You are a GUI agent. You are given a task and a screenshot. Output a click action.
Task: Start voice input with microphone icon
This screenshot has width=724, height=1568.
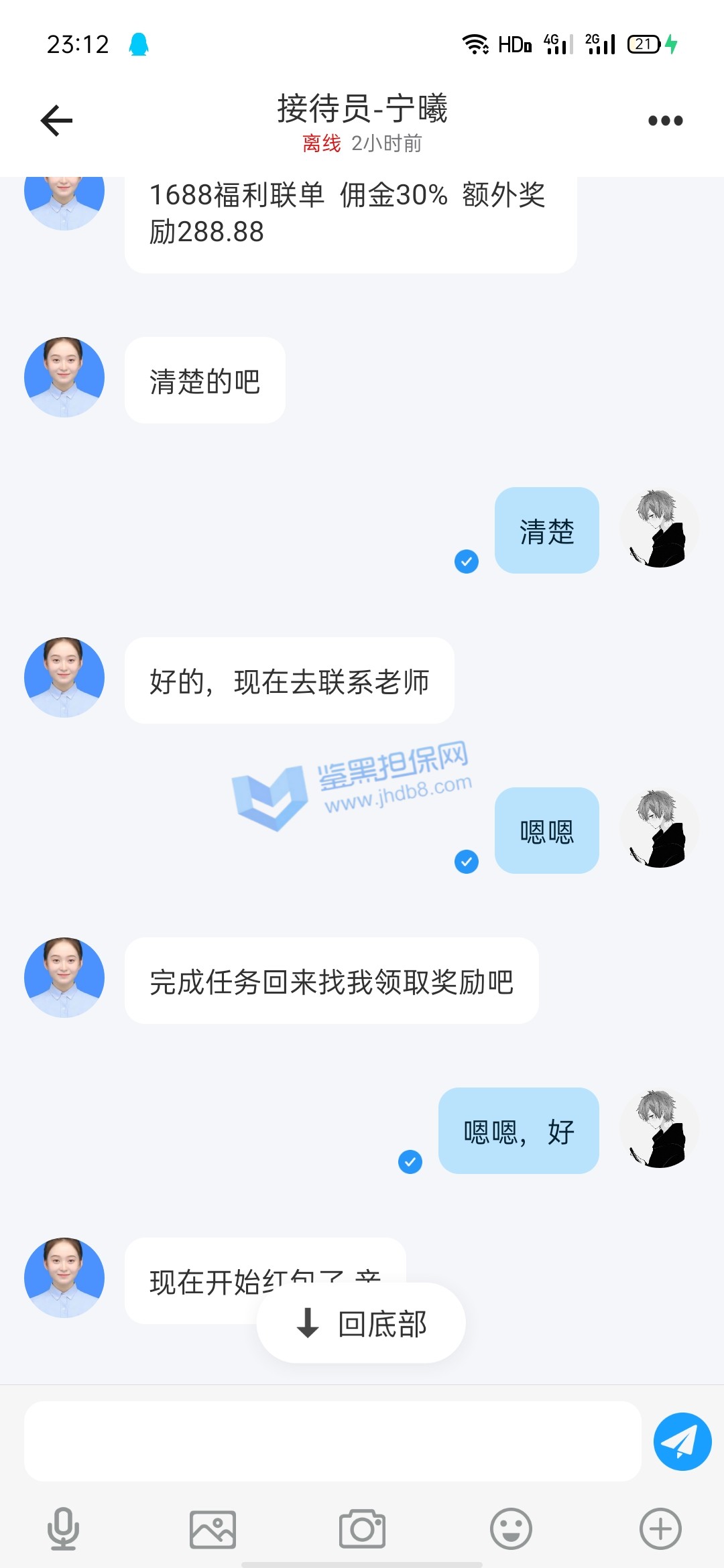[63, 1529]
